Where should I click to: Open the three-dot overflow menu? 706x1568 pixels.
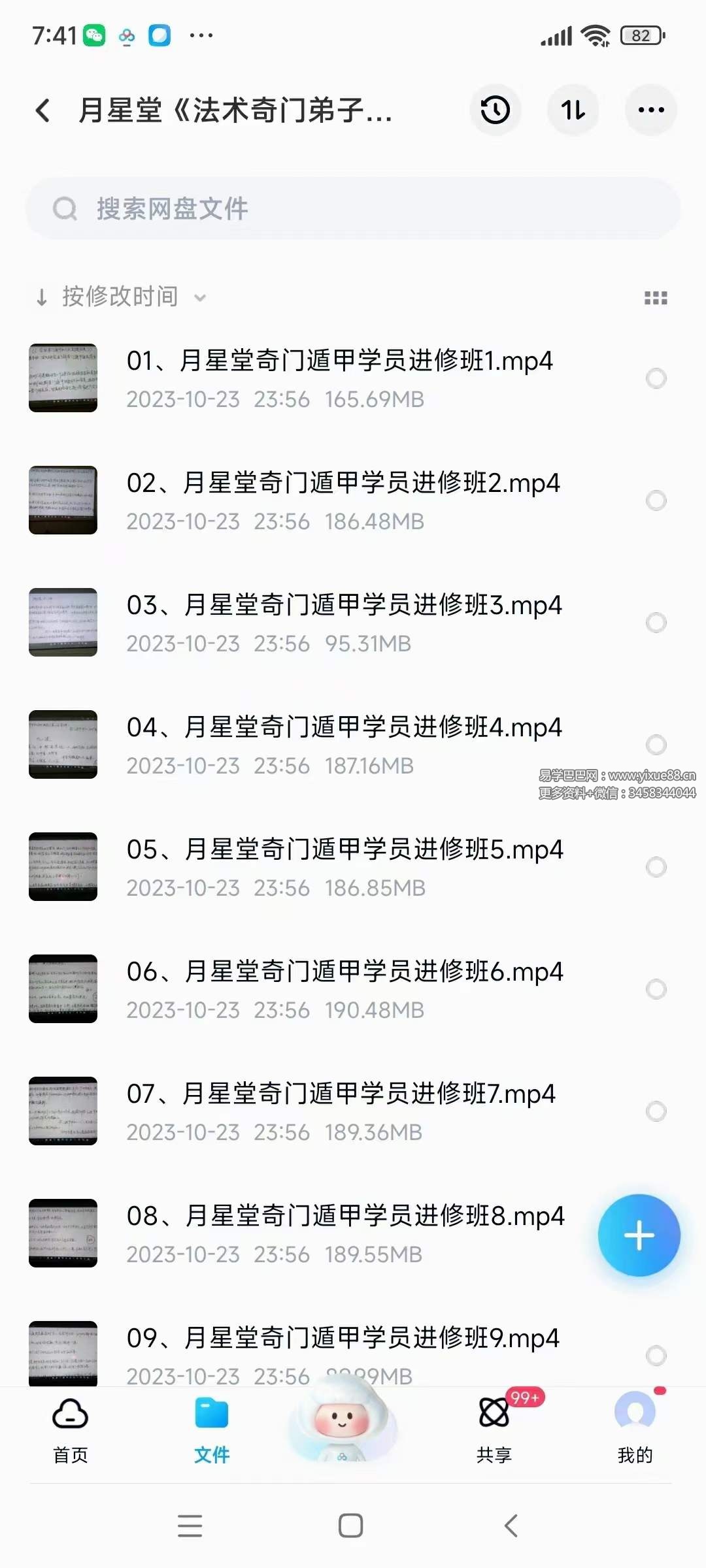(x=651, y=110)
